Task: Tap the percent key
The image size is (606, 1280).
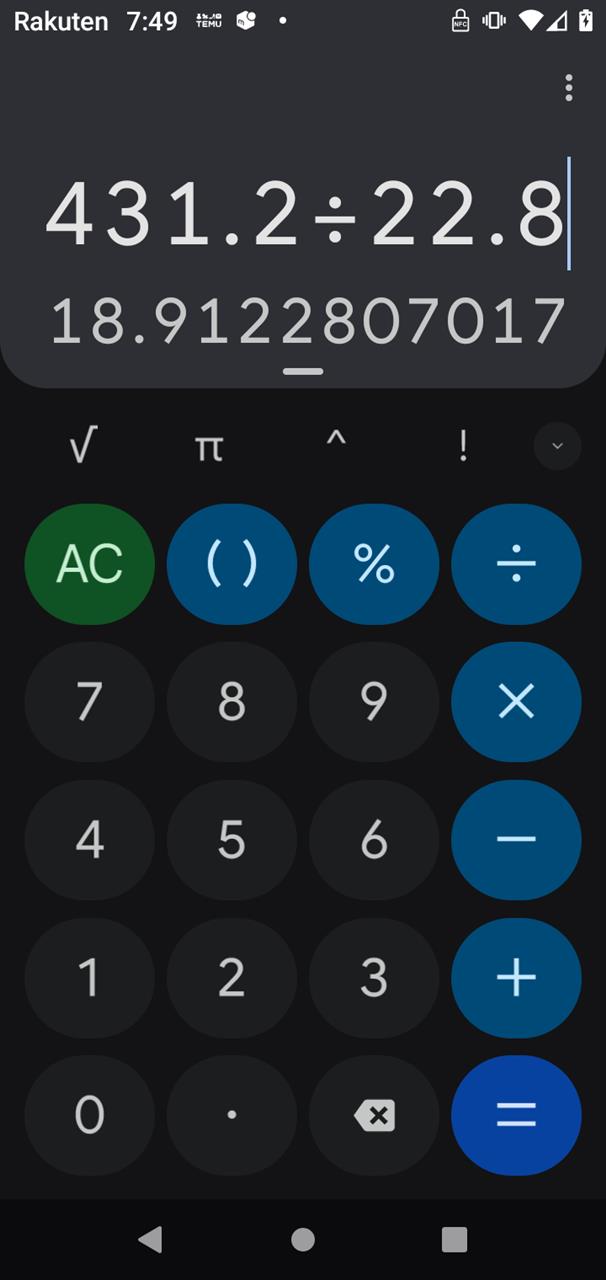Action: click(x=374, y=565)
